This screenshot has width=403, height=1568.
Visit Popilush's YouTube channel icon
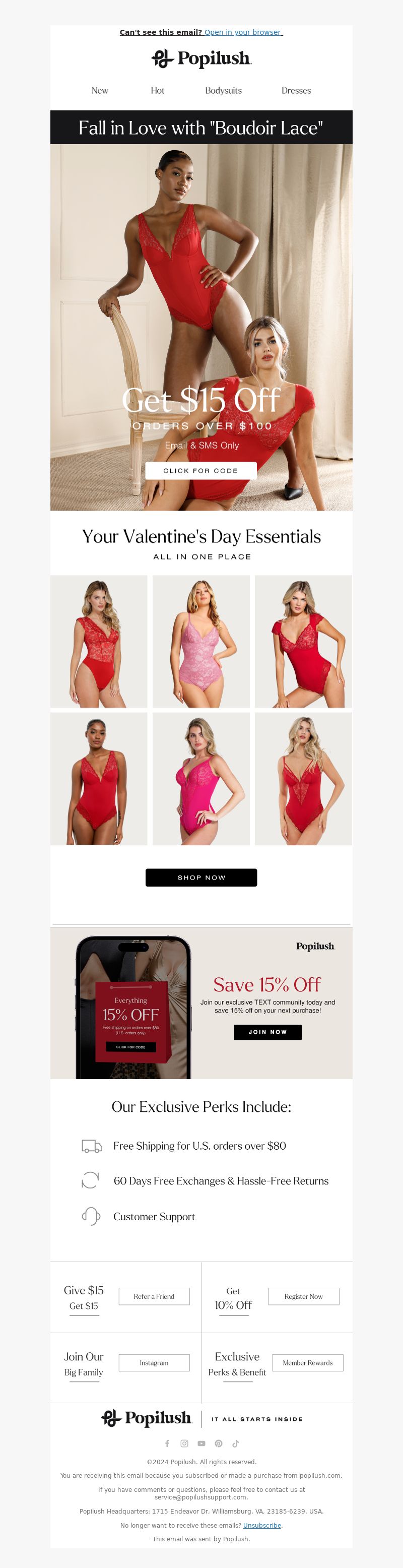click(x=201, y=1443)
